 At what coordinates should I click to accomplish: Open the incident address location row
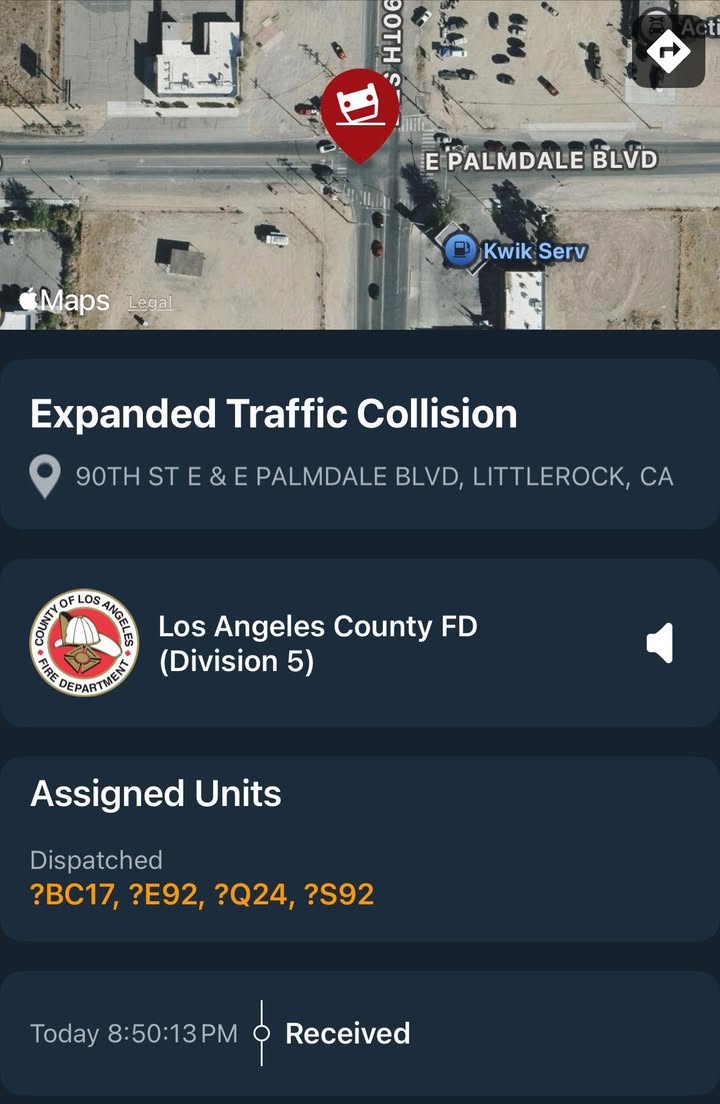360,477
